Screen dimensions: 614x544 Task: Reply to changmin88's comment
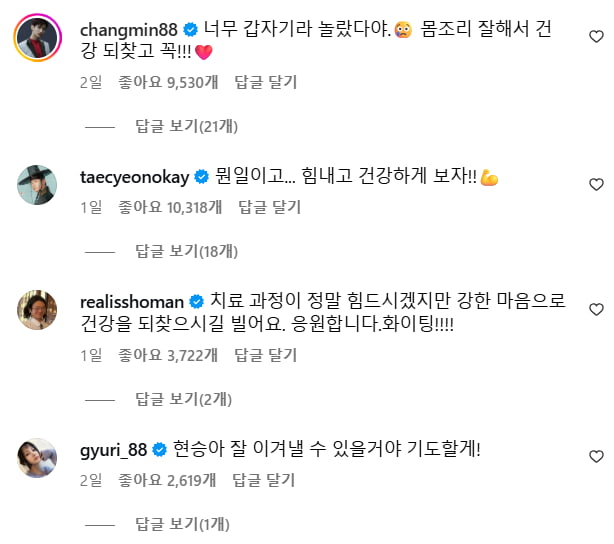point(265,84)
